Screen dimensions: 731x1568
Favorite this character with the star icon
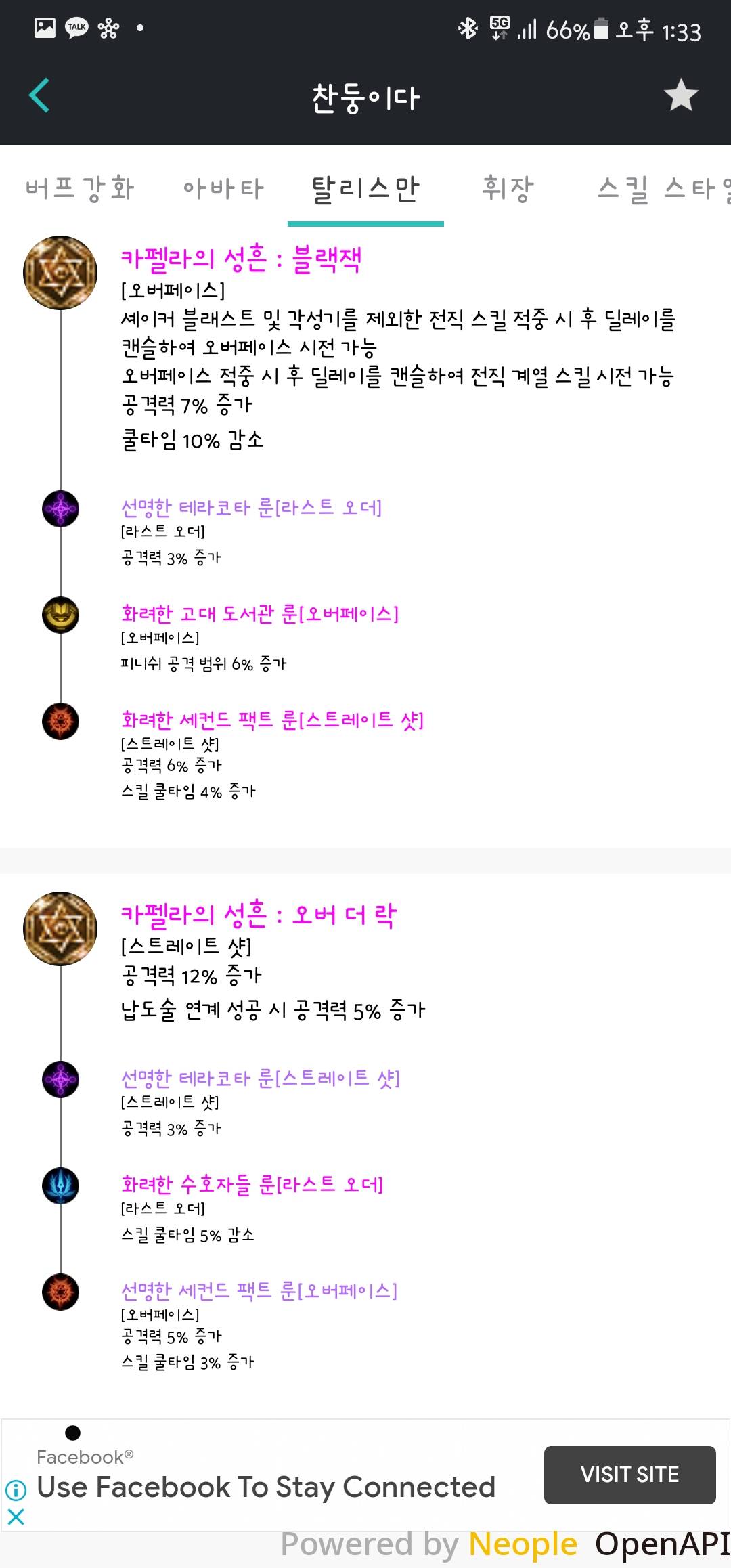pos(681,95)
